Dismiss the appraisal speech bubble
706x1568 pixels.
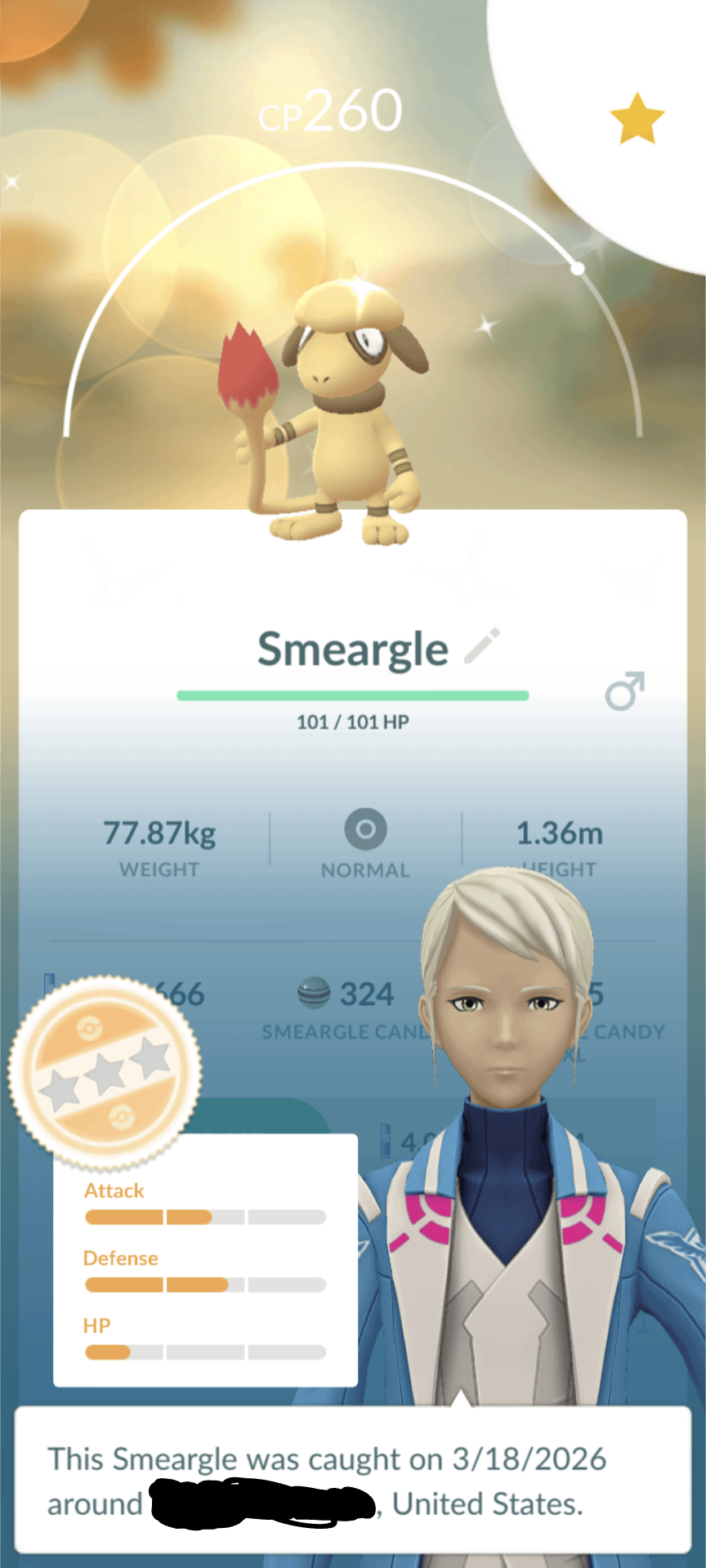352,1480
